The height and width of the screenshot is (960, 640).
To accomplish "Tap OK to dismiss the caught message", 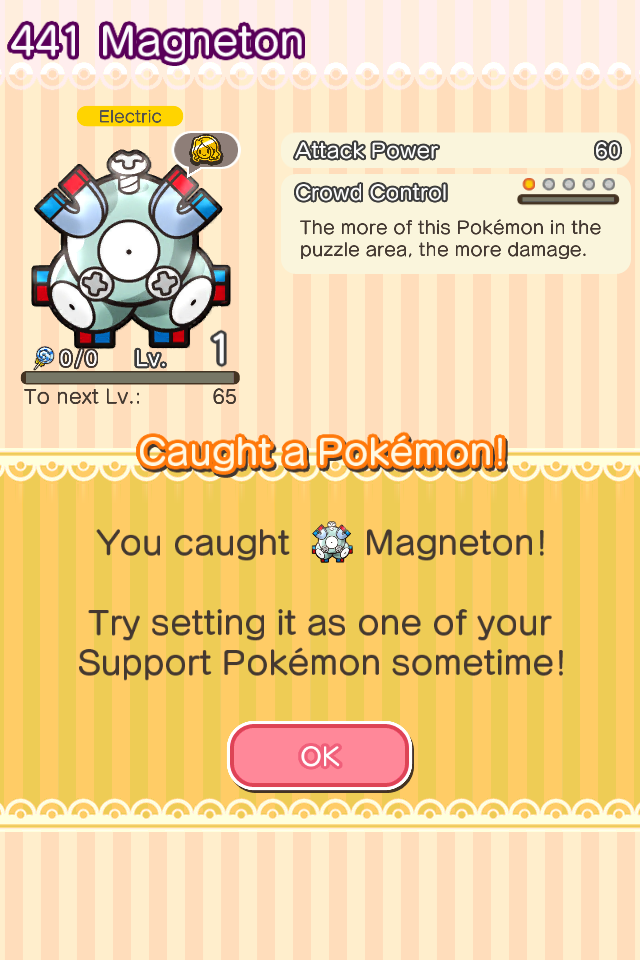I will pyautogui.click(x=320, y=756).
